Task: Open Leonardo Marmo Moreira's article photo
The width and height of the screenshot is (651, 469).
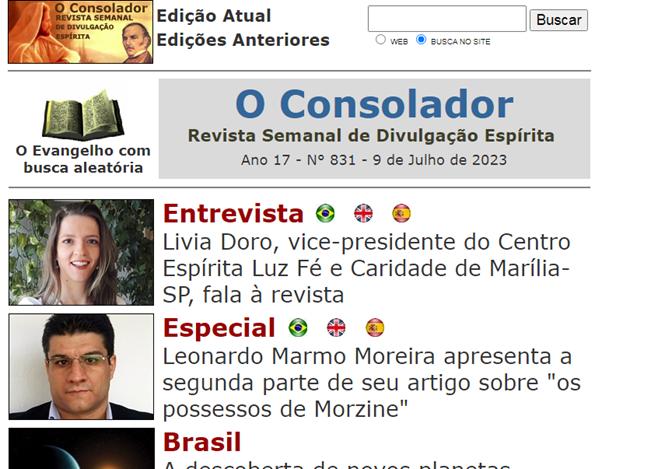Action: click(x=81, y=366)
